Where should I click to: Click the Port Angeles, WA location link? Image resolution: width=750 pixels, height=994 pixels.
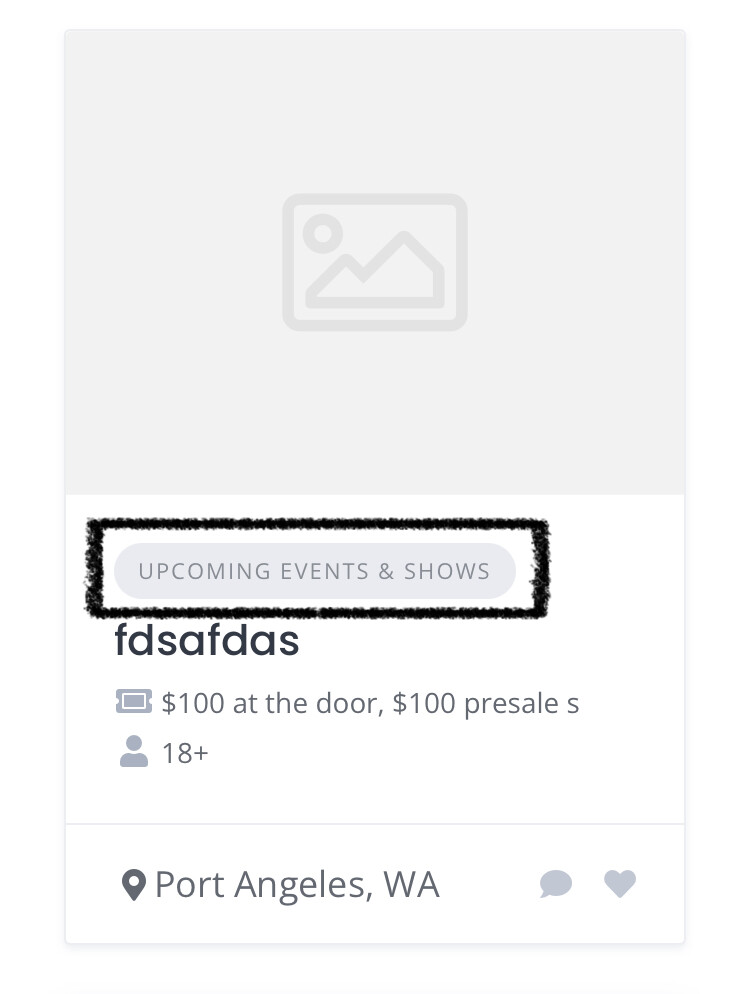[296, 883]
